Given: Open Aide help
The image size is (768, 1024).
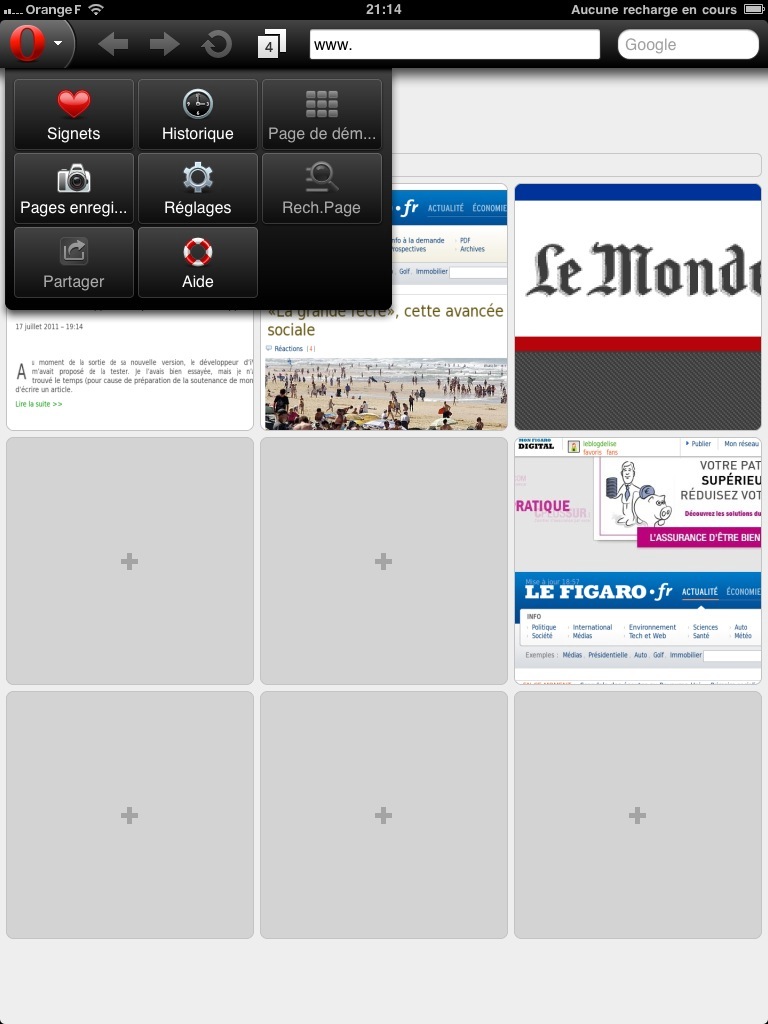Looking at the screenshot, I should (198, 263).
